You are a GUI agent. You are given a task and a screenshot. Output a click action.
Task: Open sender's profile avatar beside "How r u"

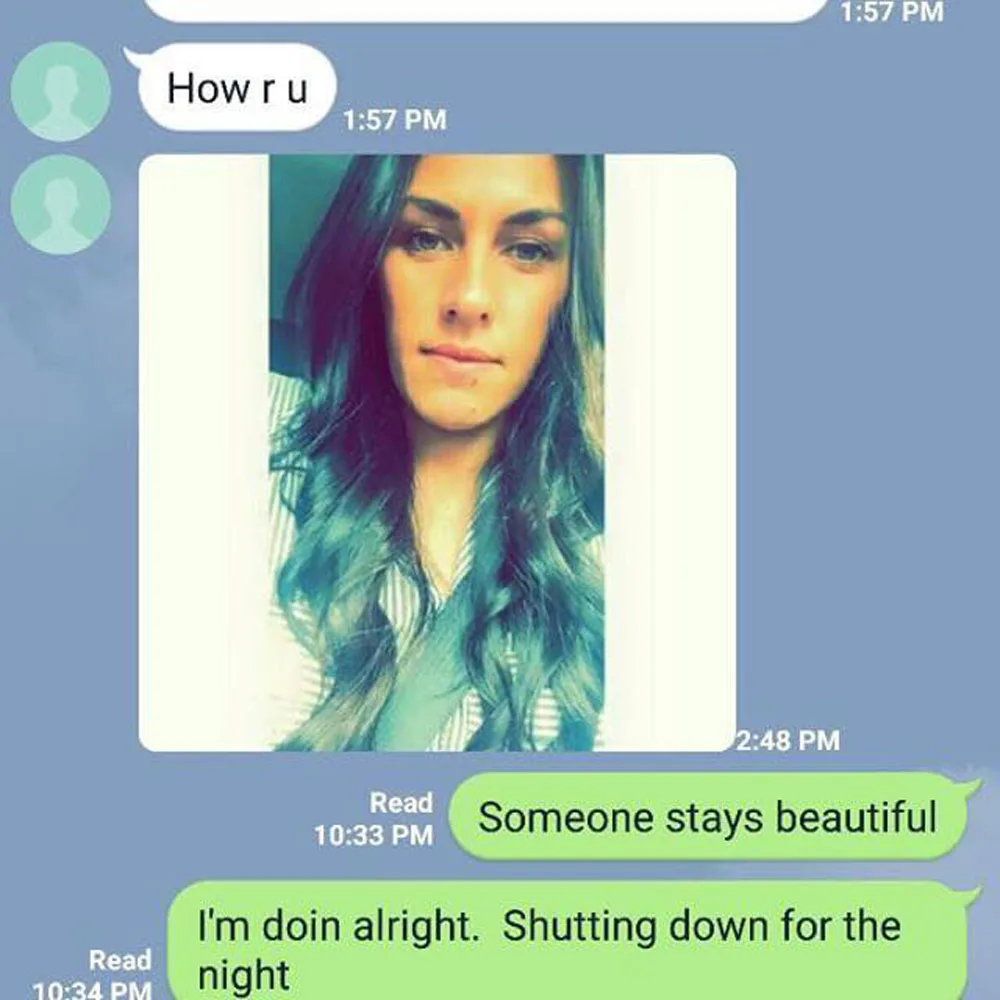(x=60, y=92)
